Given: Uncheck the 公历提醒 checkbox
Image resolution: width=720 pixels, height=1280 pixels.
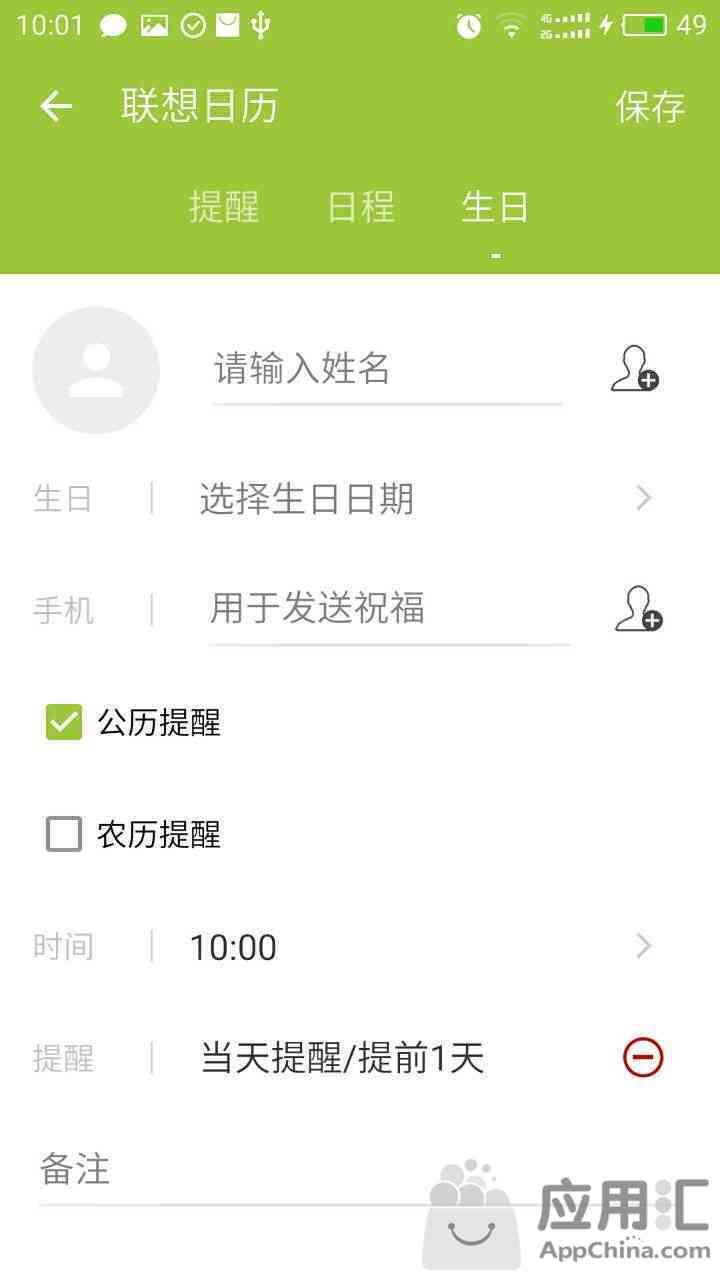Looking at the screenshot, I should [64, 722].
